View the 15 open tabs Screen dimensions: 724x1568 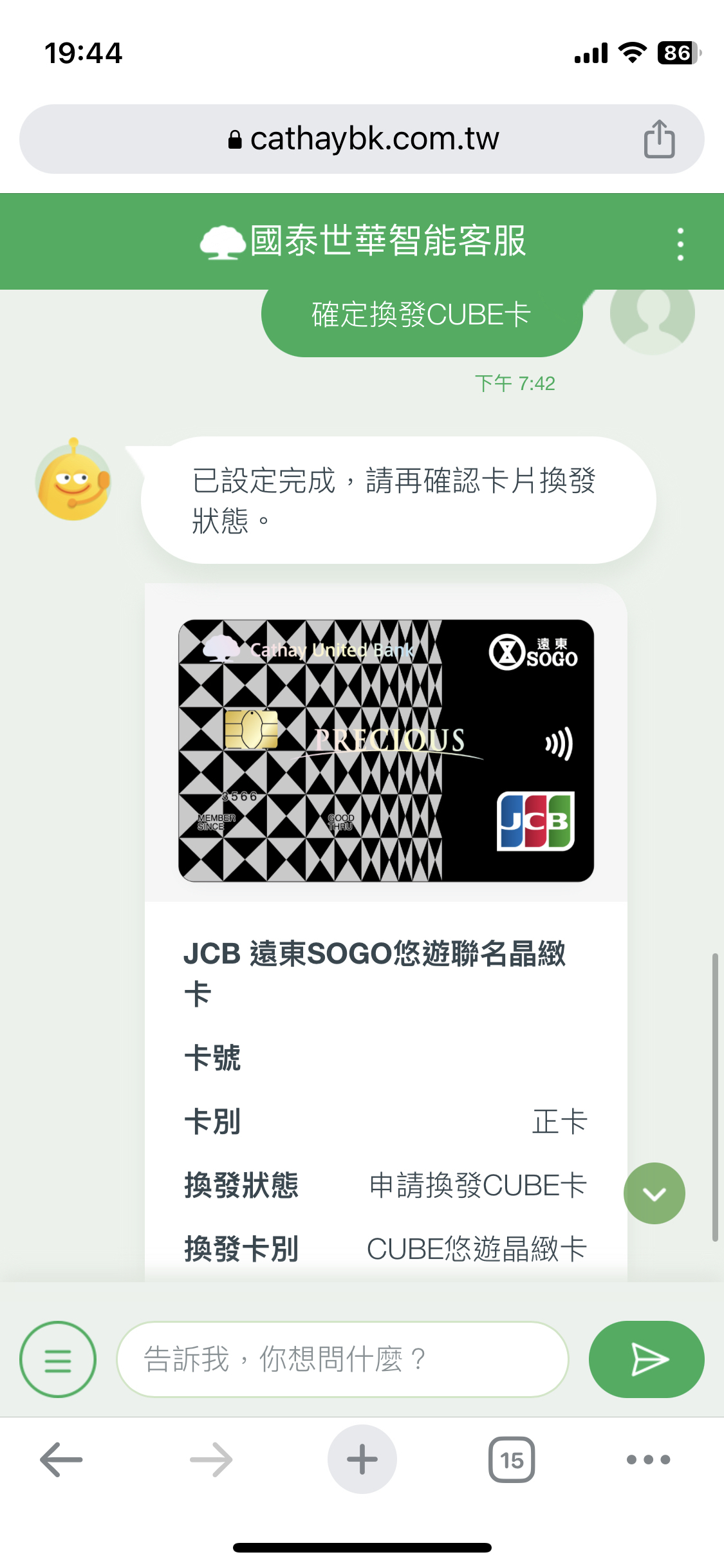tap(512, 1459)
